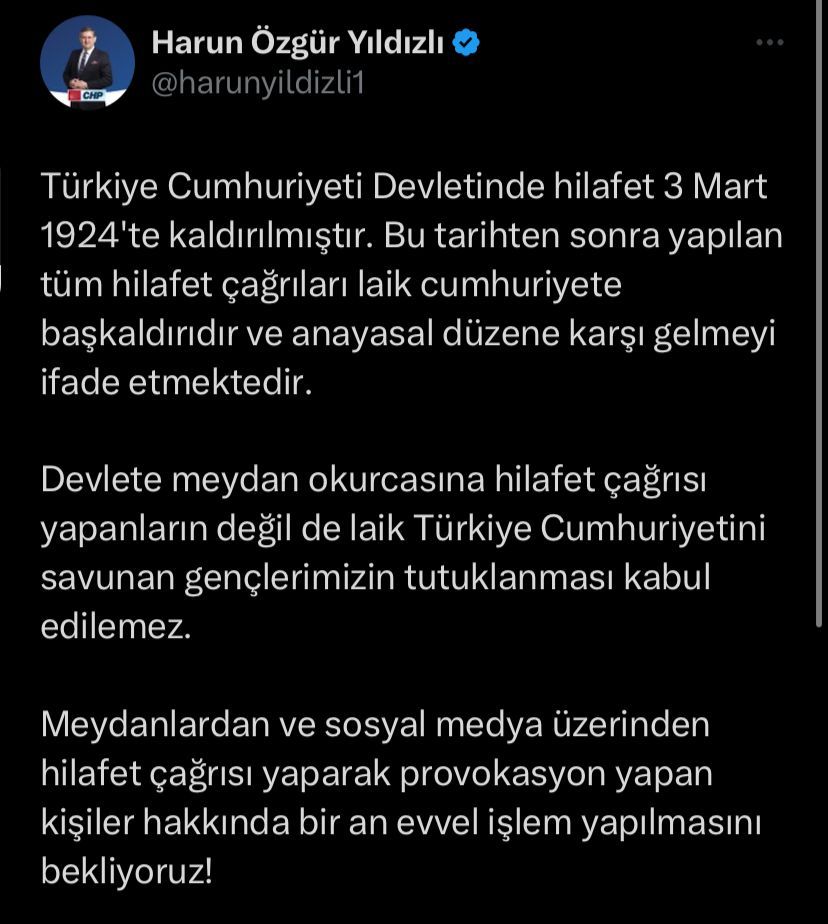
Task: Open the tweet's three-dot overflow menu
Action: pyautogui.click(x=769, y=43)
